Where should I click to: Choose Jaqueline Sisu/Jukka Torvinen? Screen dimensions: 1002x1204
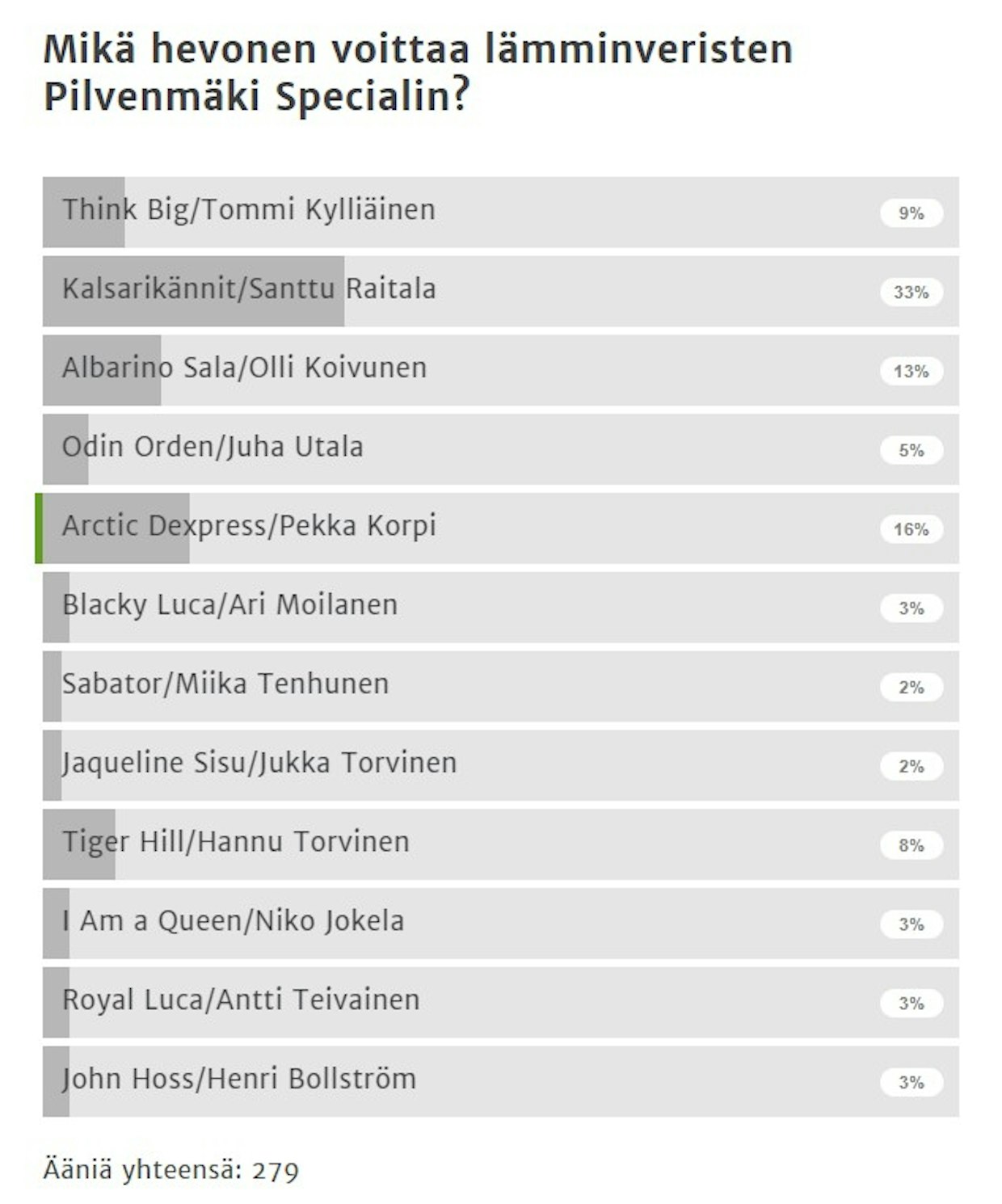tap(500, 765)
